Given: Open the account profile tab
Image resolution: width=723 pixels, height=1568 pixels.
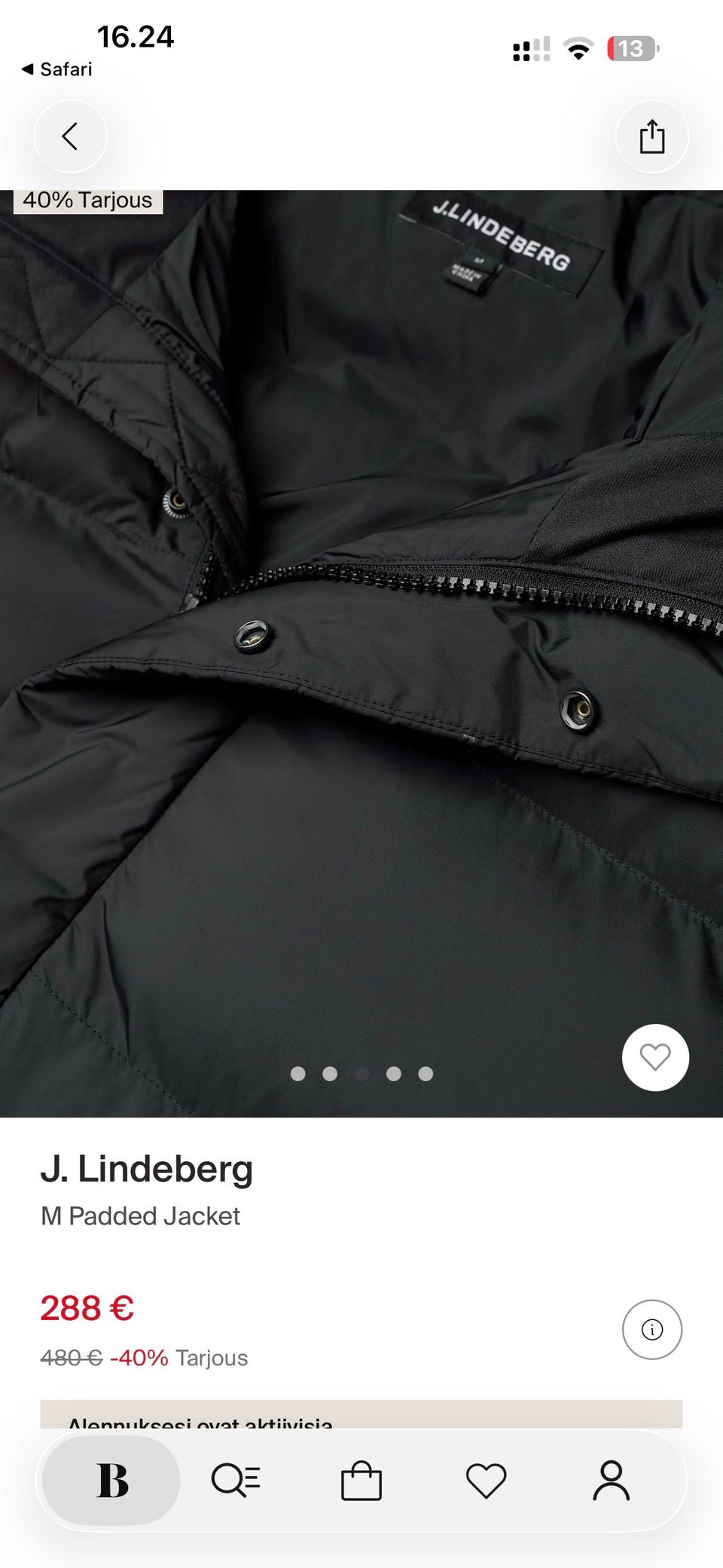Looking at the screenshot, I should (x=611, y=1481).
